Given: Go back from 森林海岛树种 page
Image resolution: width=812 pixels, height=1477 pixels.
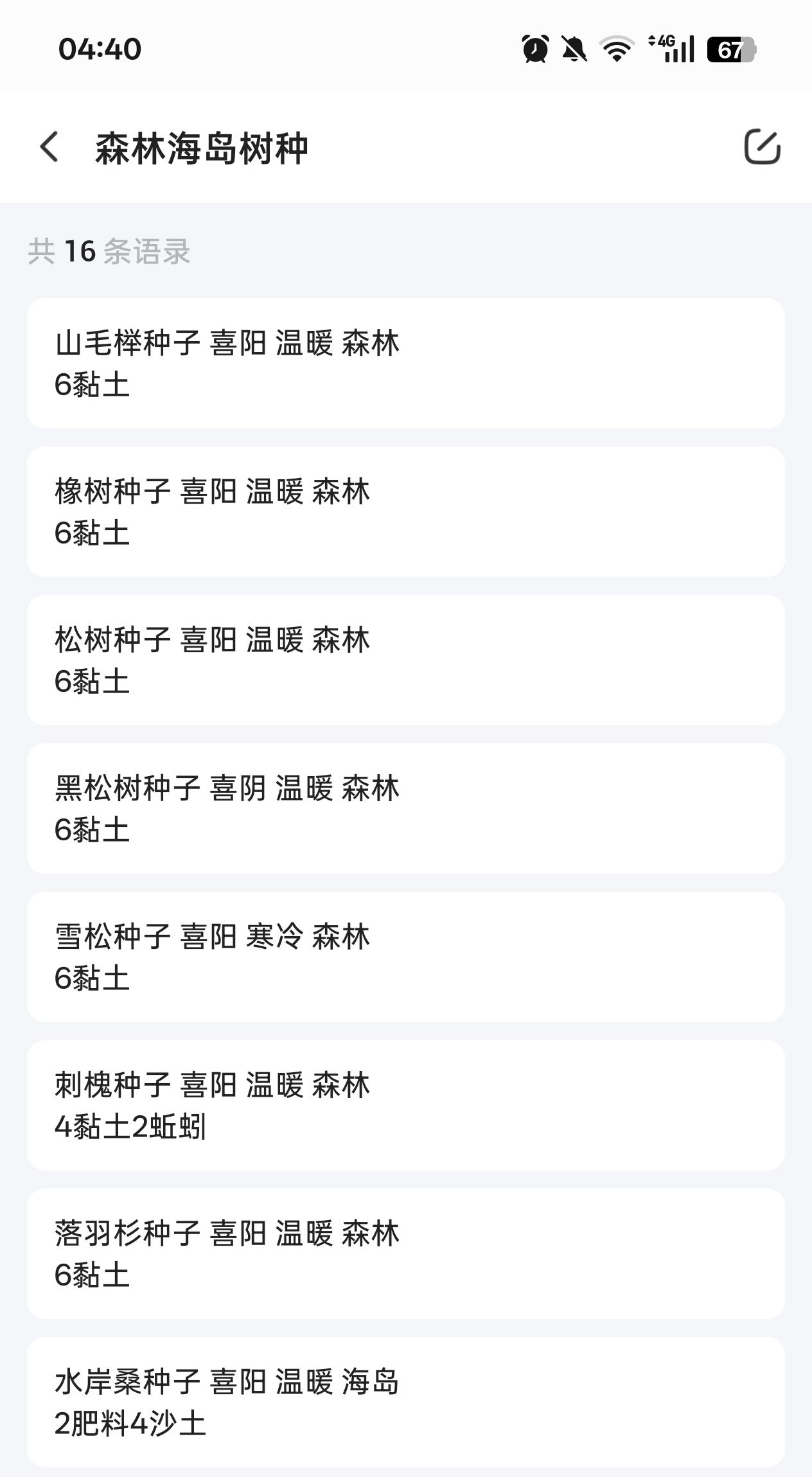Looking at the screenshot, I should click(50, 147).
